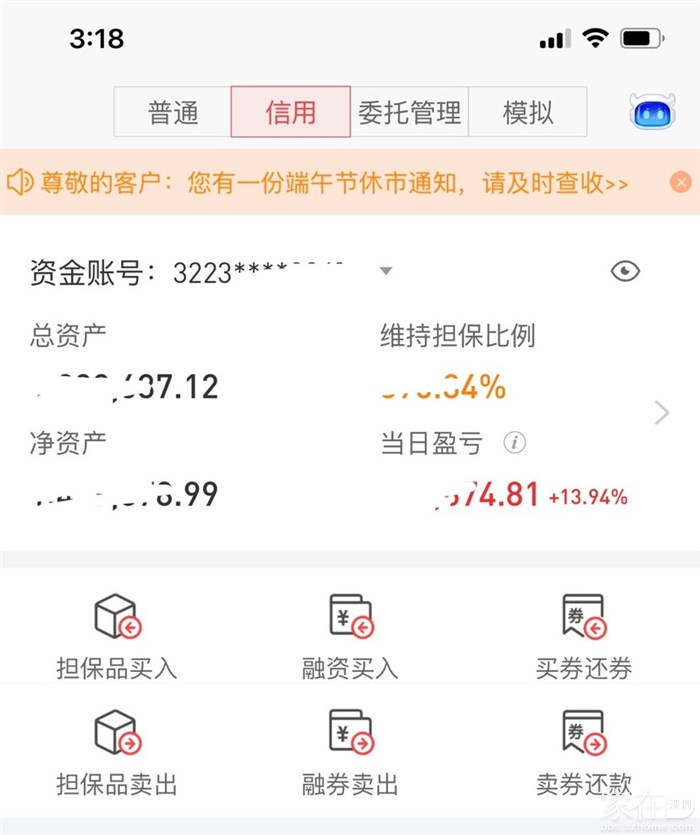Open the robot assistant icon
Image resolution: width=700 pixels, height=835 pixels.
pos(652,112)
